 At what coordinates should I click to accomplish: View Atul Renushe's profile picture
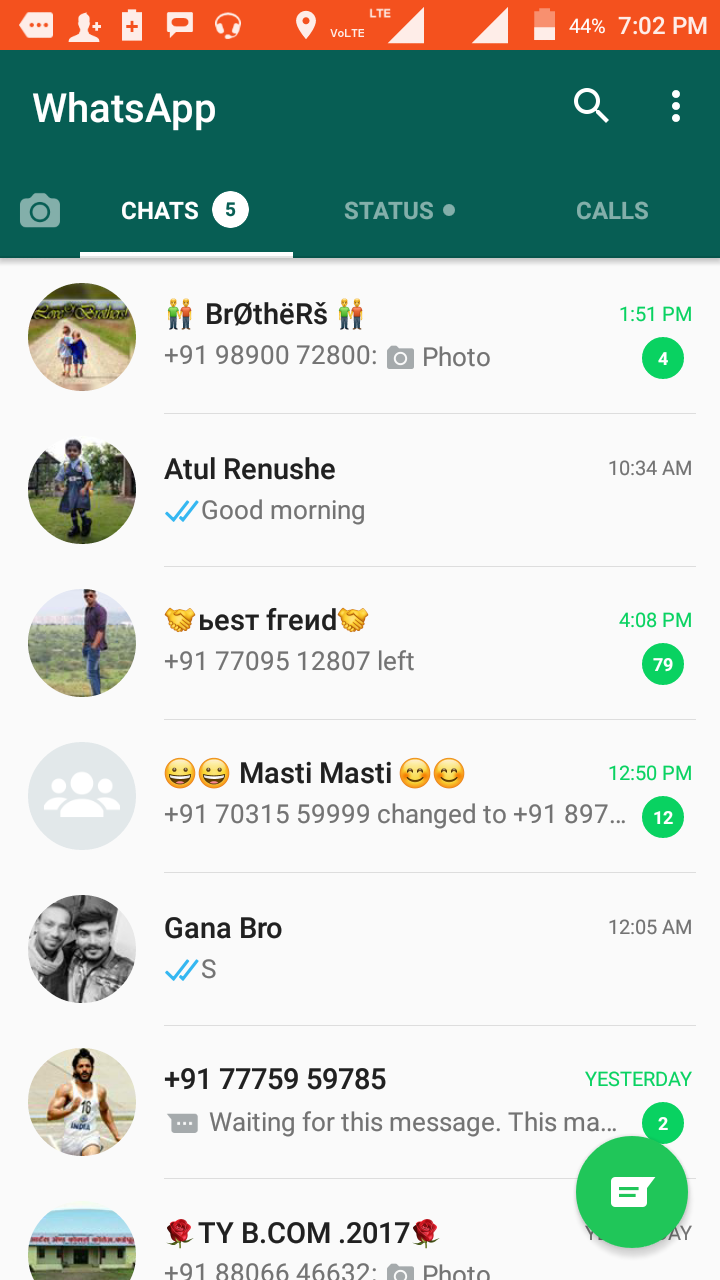coord(82,490)
